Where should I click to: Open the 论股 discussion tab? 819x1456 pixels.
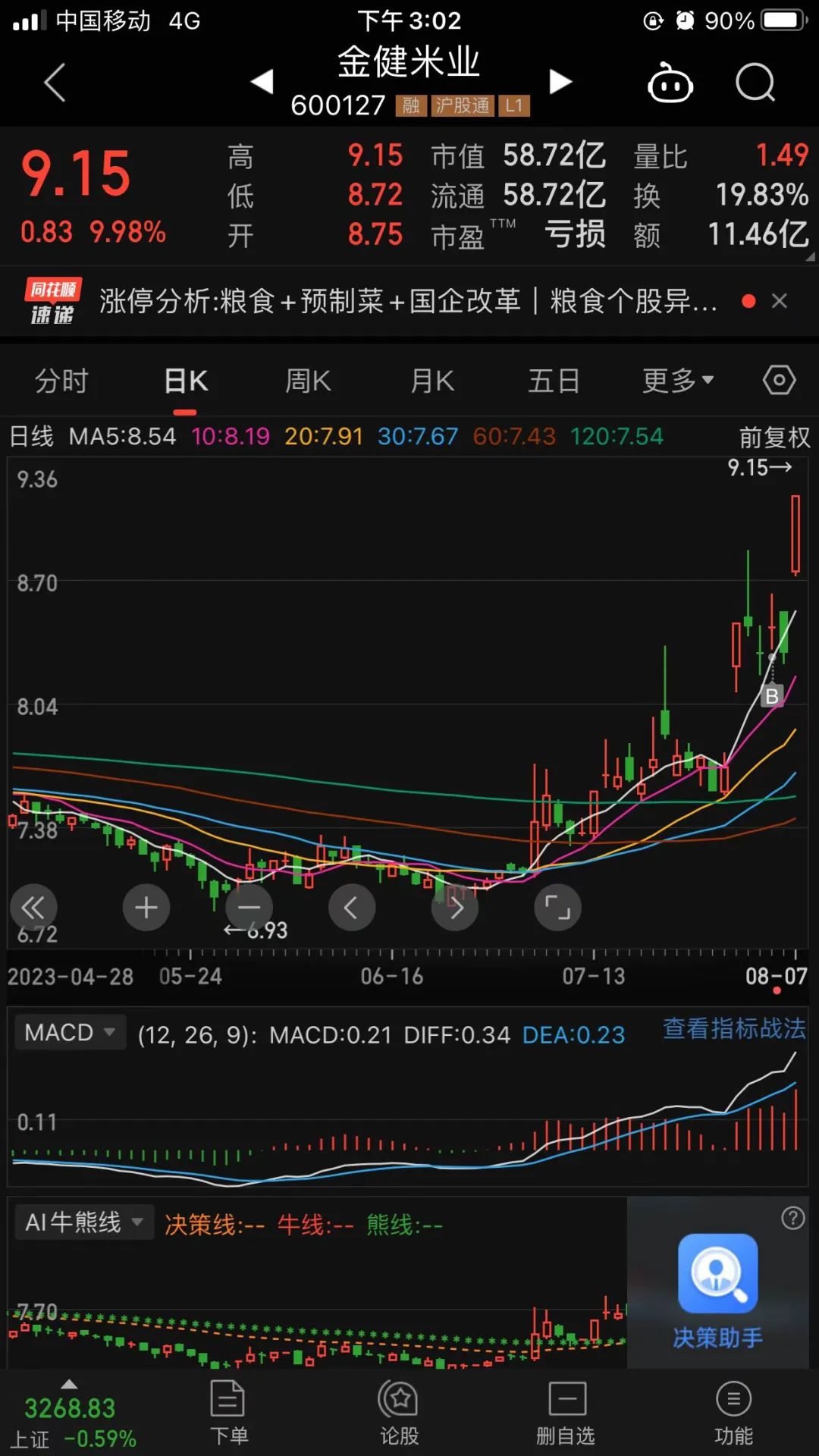pyautogui.click(x=400, y=1413)
